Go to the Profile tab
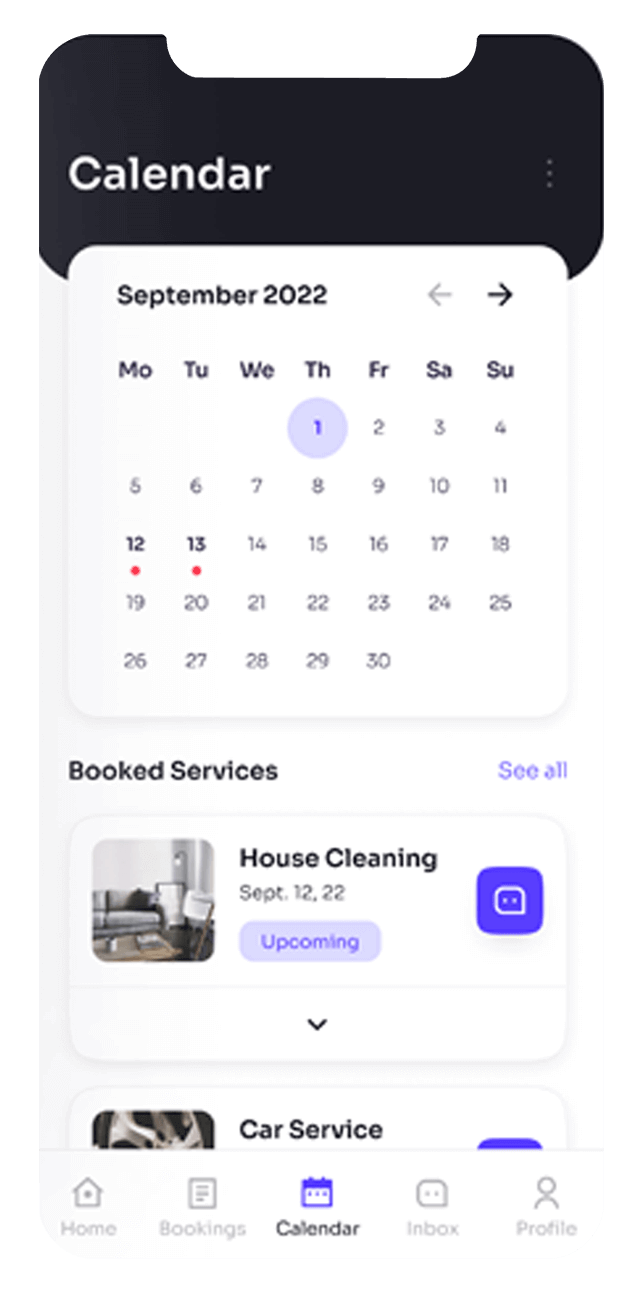 pos(546,1206)
